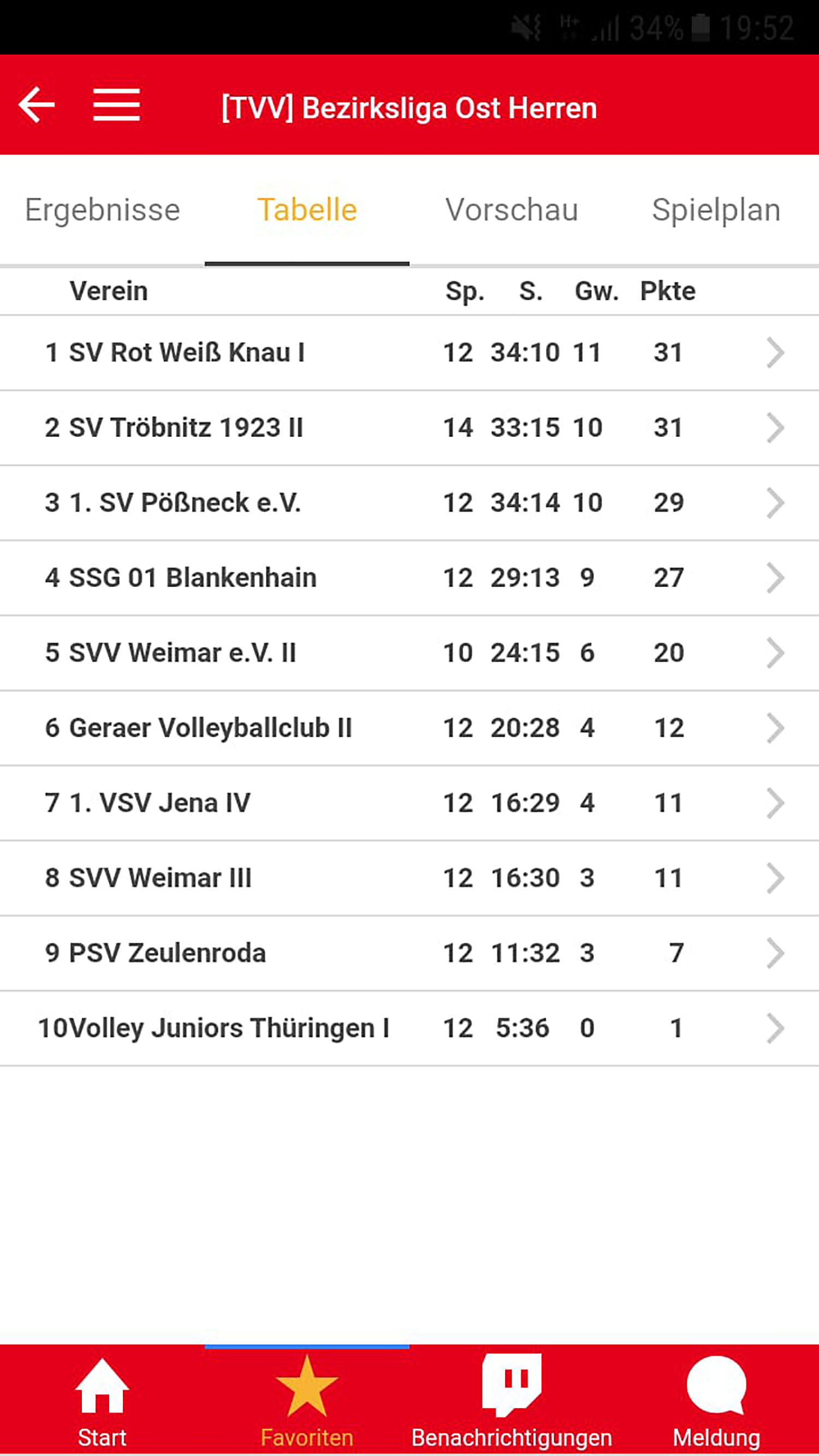Open the Meldung tab
This screenshot has height=1456, width=819.
coord(716,1399)
